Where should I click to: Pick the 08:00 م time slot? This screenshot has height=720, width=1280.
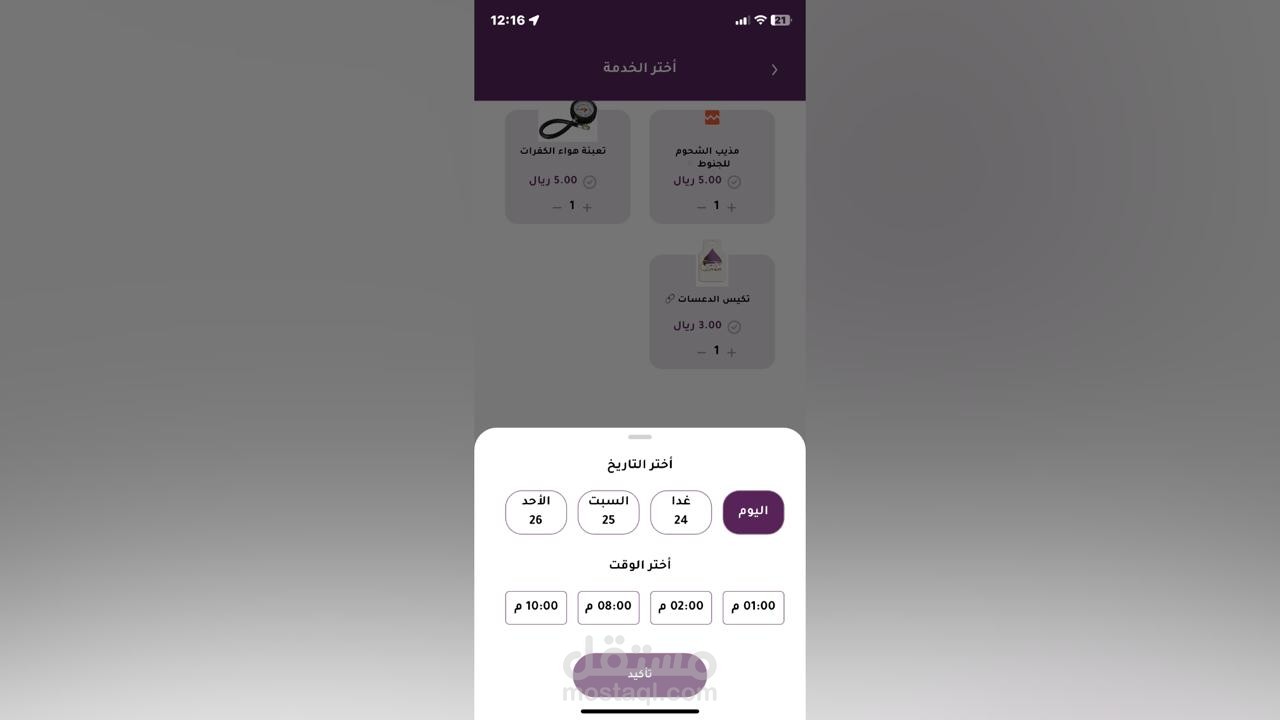[x=608, y=607]
